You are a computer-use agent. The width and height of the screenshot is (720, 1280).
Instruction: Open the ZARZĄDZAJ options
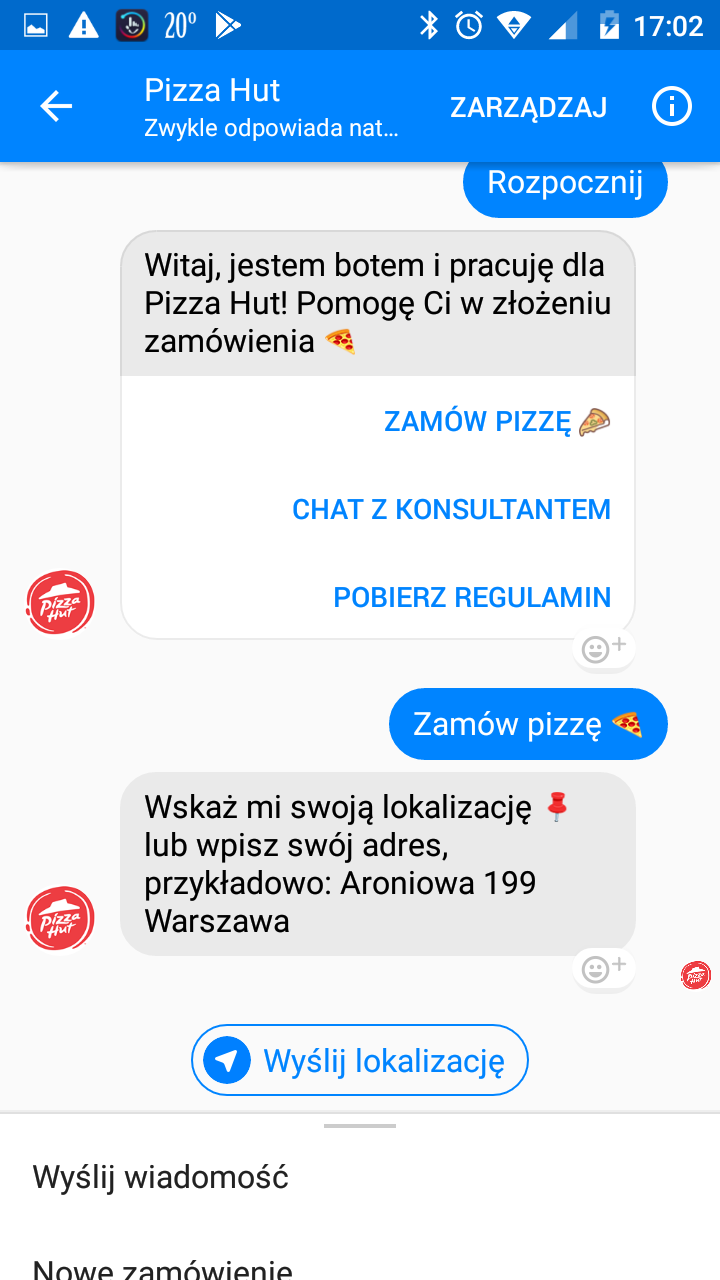528,107
